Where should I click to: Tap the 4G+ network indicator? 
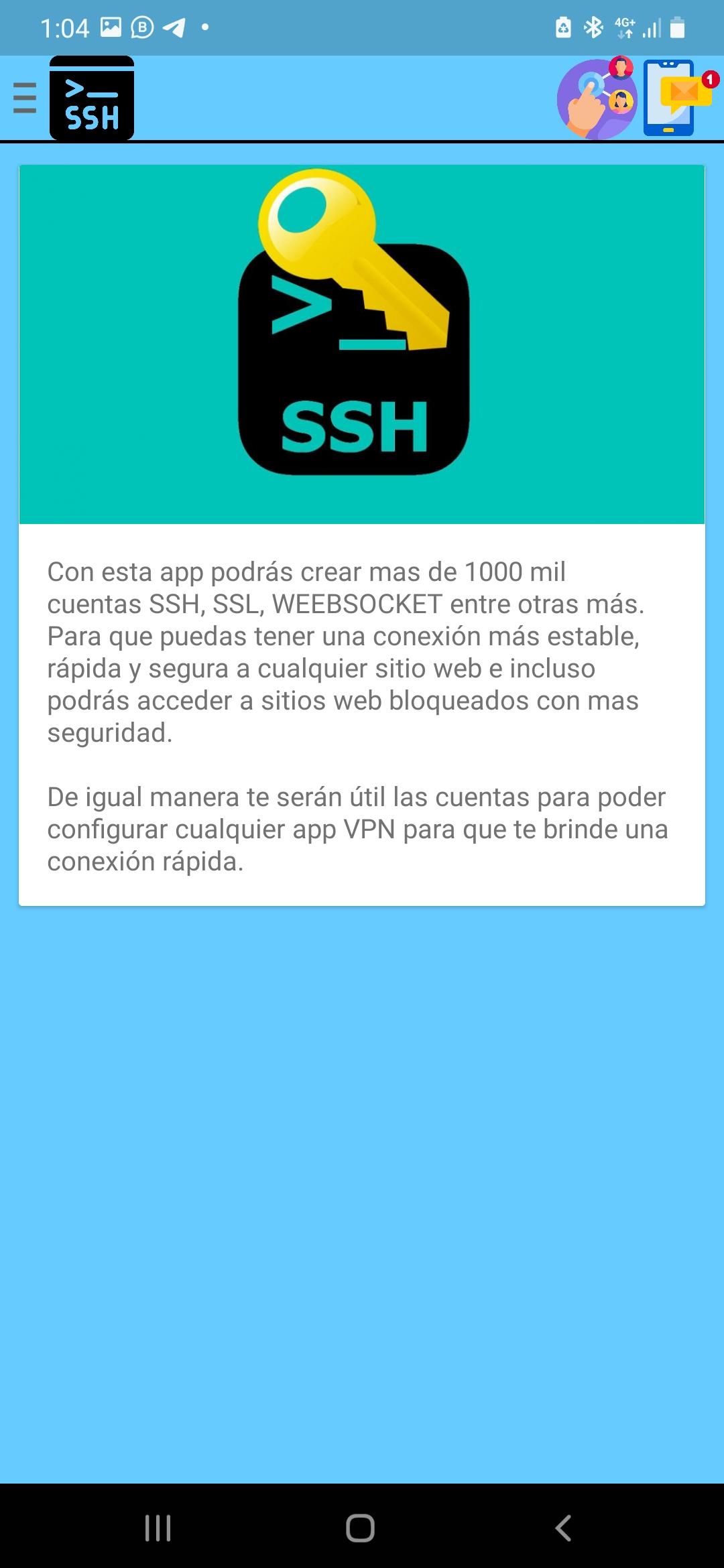[623, 27]
